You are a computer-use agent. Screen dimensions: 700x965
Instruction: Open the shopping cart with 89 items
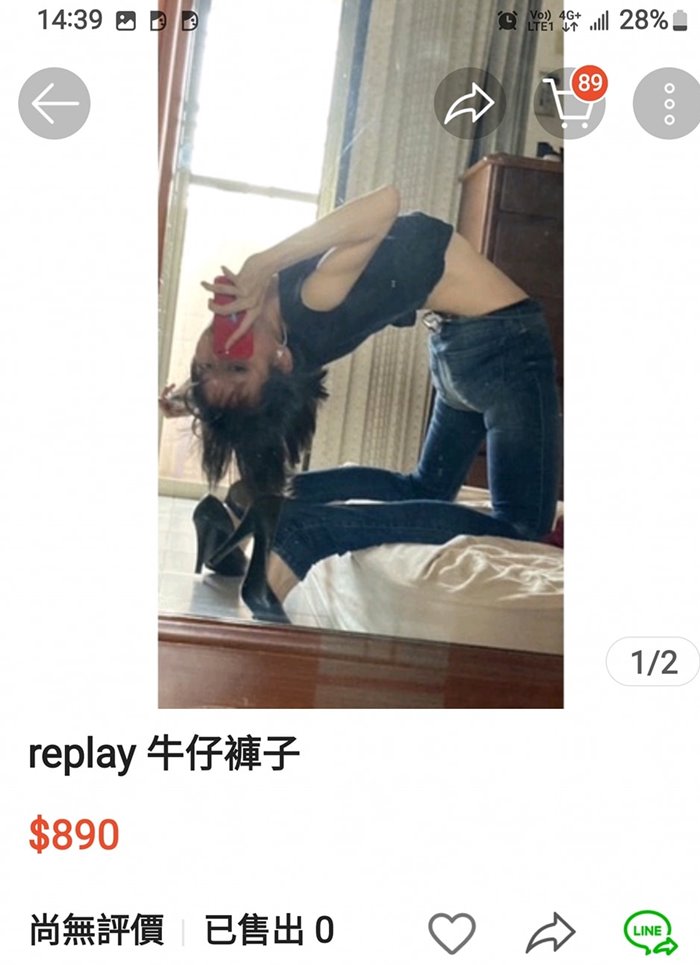572,104
